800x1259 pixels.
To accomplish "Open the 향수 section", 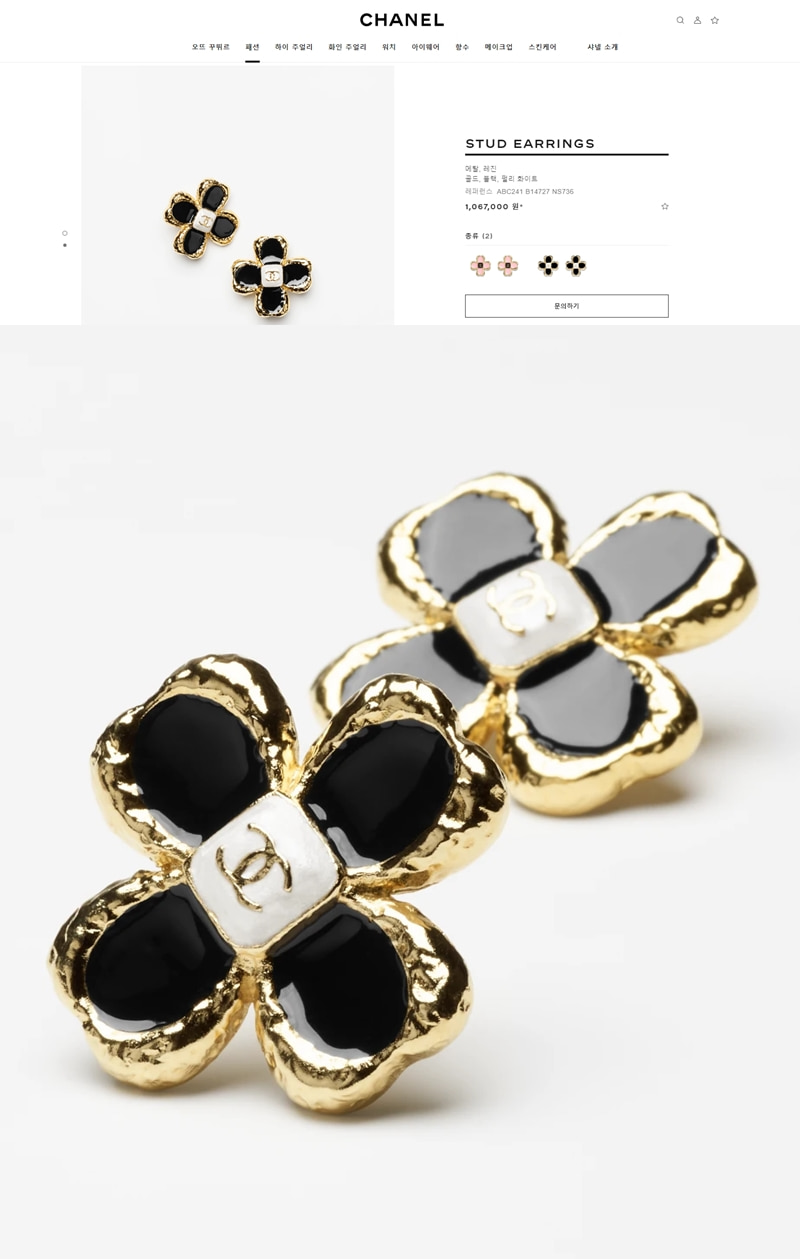I will pos(462,47).
